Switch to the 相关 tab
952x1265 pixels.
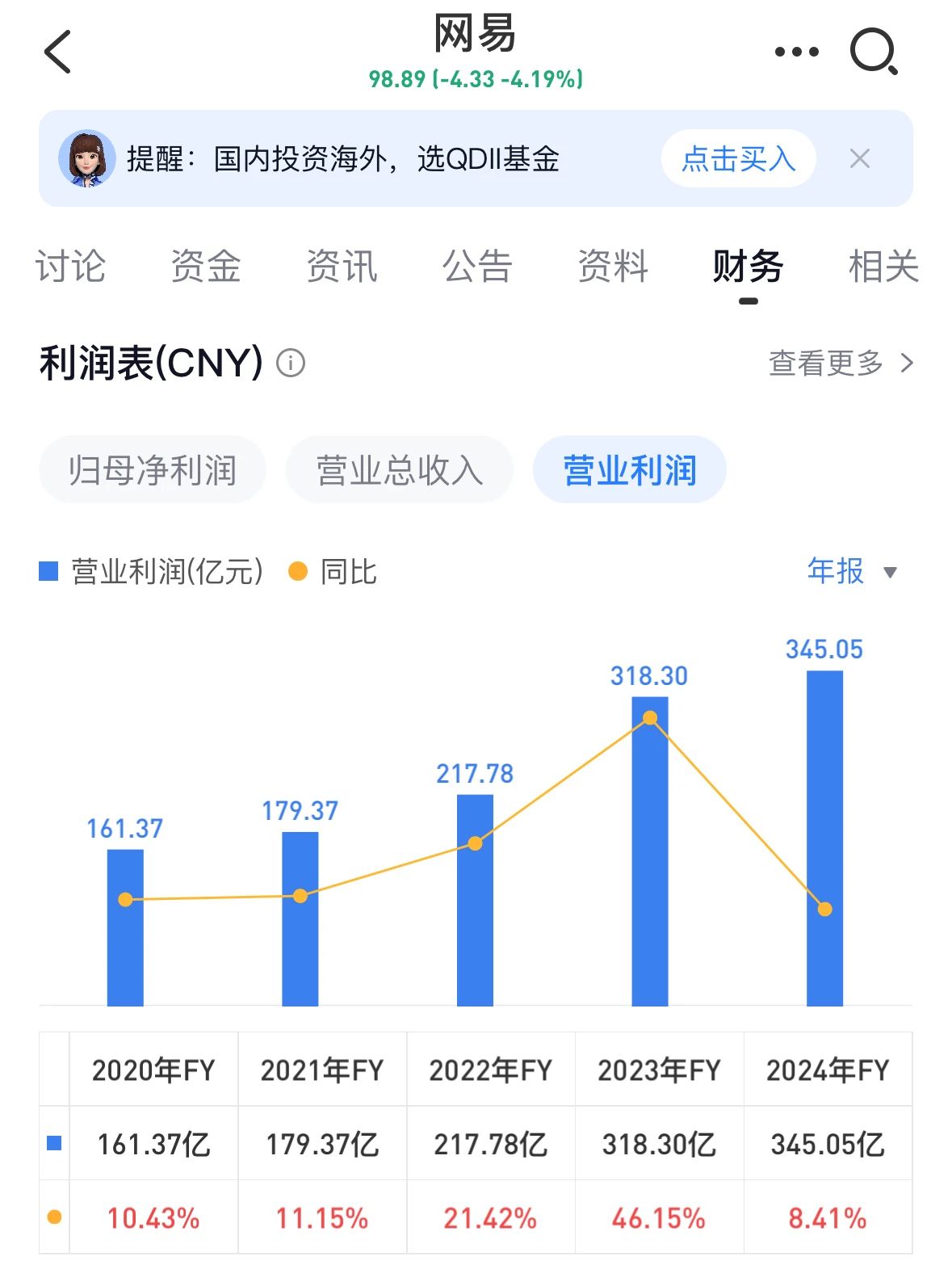pos(883,267)
